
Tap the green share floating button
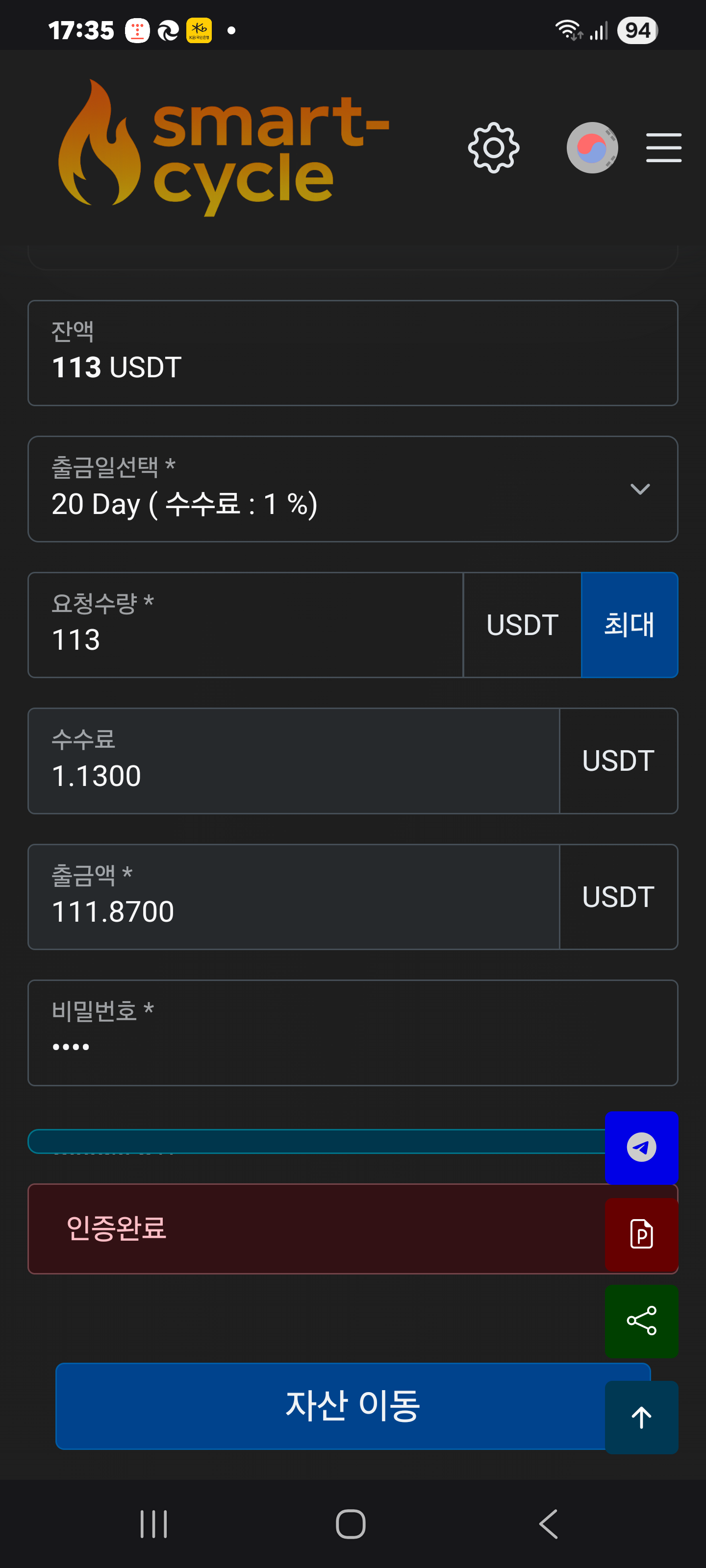click(641, 1321)
